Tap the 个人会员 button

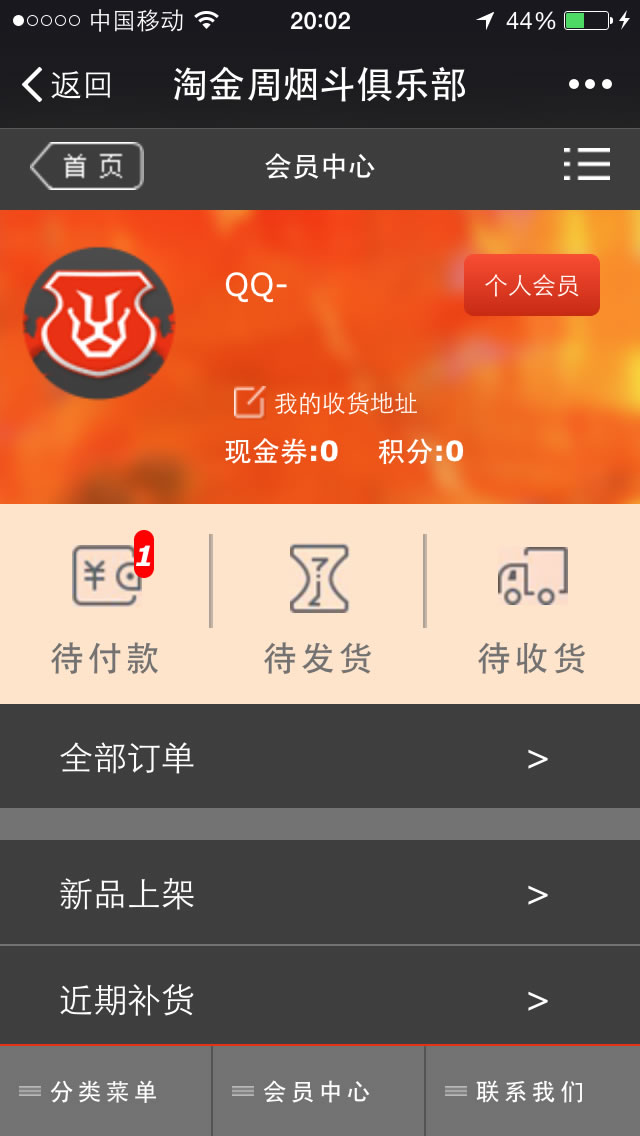[x=531, y=285]
